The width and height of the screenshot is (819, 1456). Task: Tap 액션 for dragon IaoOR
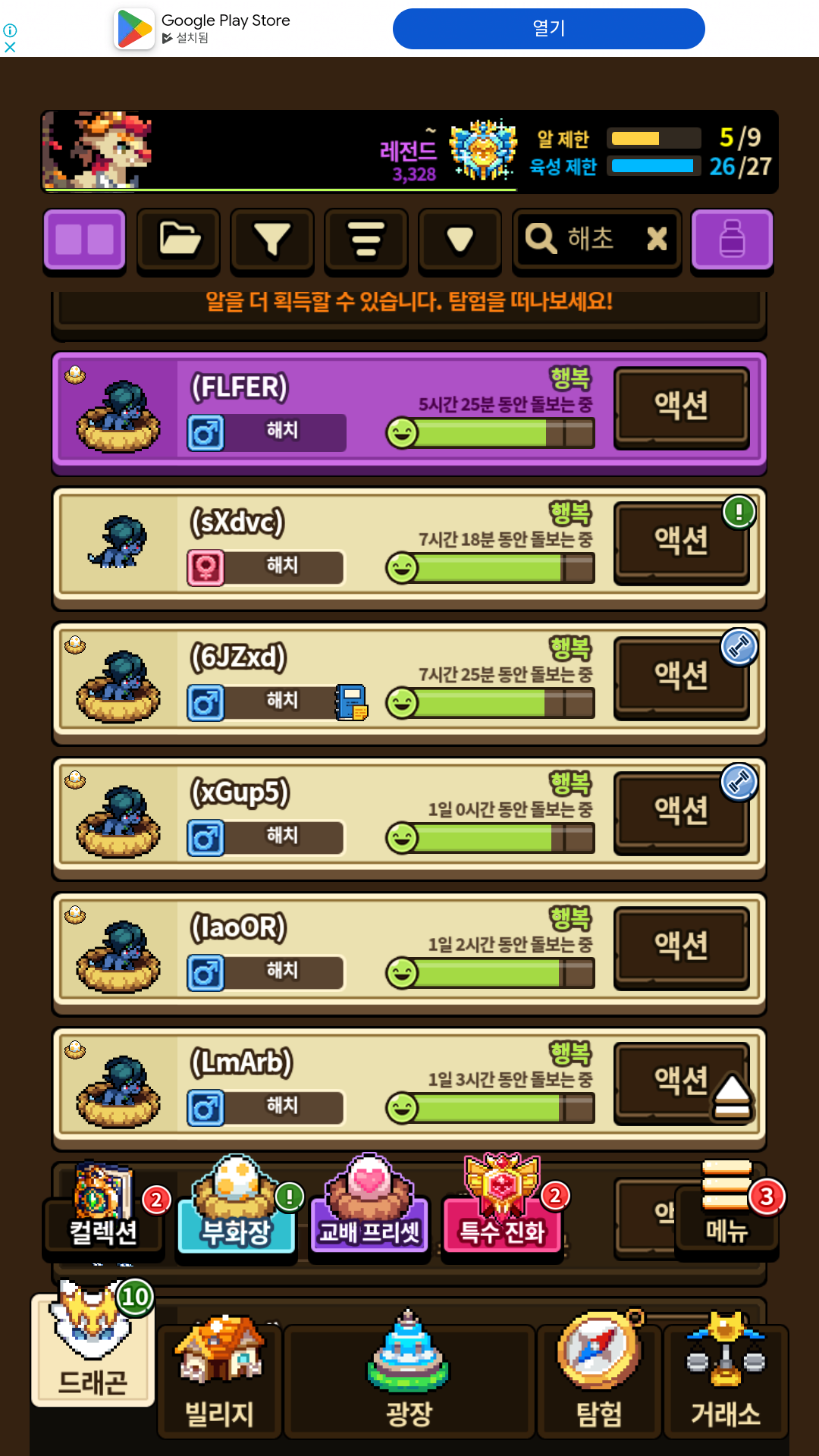coord(681,946)
